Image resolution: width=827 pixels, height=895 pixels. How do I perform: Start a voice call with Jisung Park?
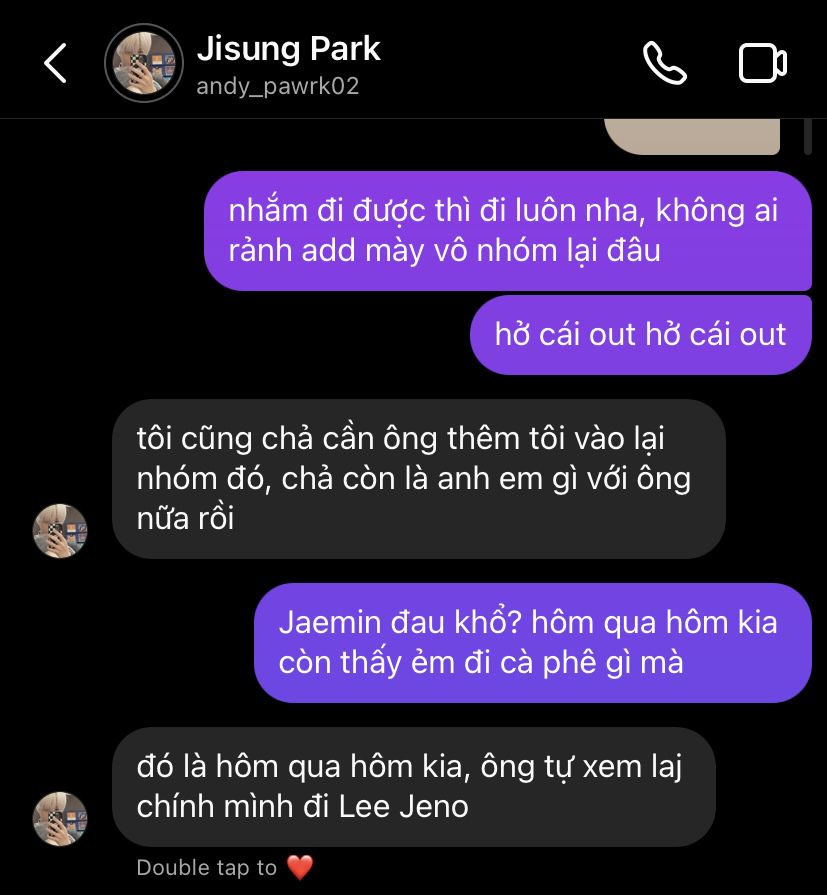(x=664, y=63)
